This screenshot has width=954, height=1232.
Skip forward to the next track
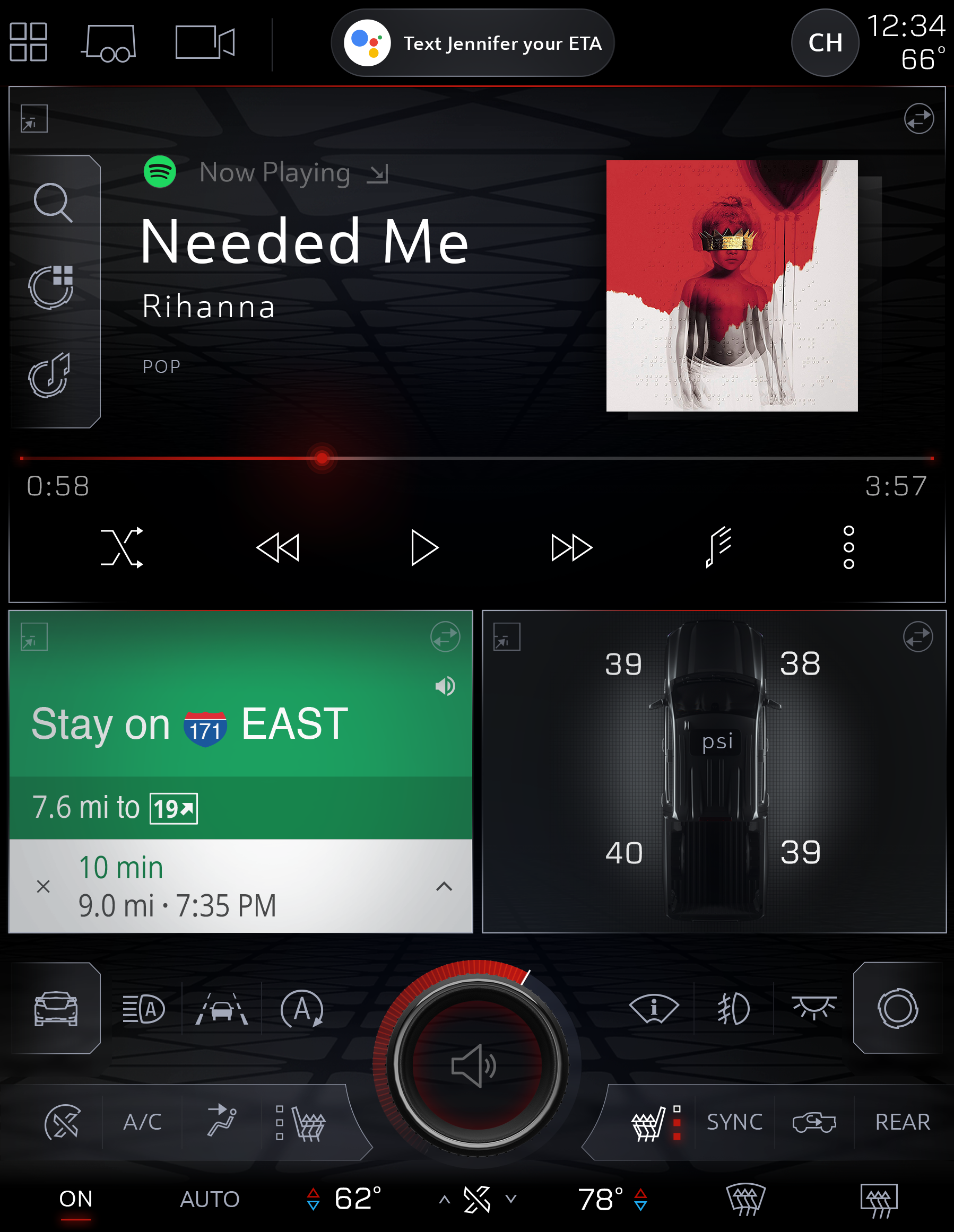tap(571, 548)
